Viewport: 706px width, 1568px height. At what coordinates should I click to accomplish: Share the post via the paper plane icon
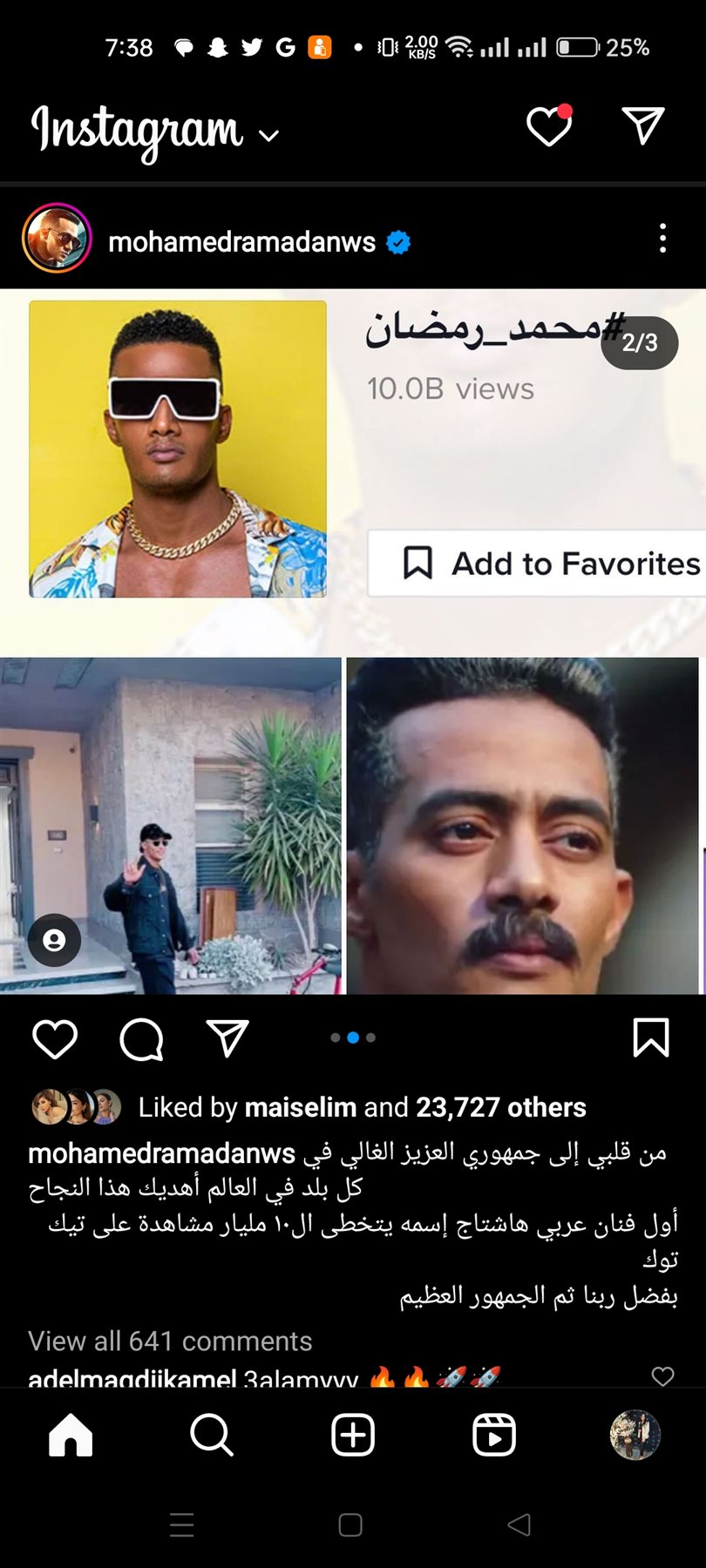pos(227,1037)
